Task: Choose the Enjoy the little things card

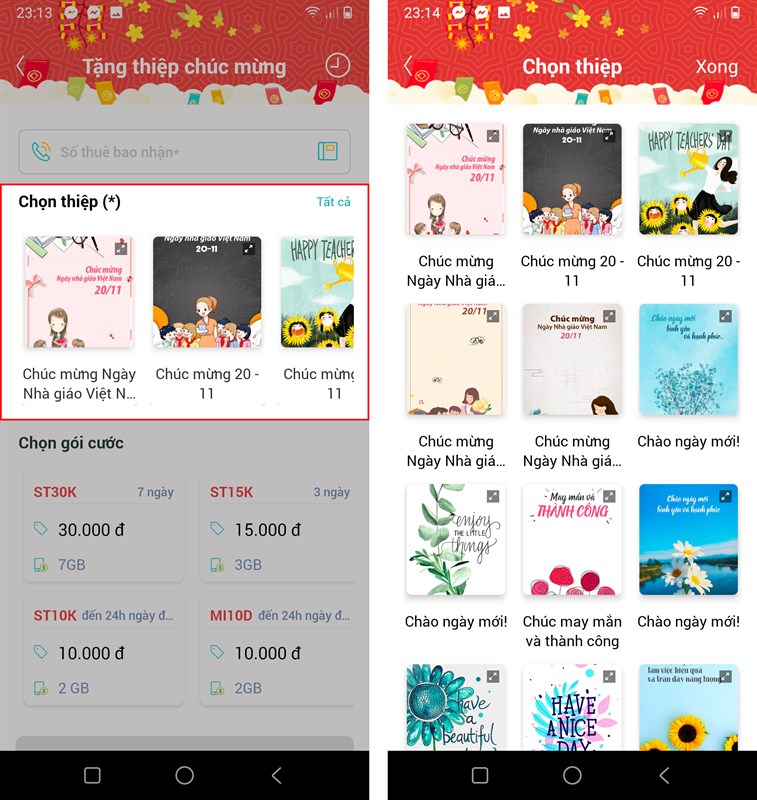Action: click(x=456, y=540)
